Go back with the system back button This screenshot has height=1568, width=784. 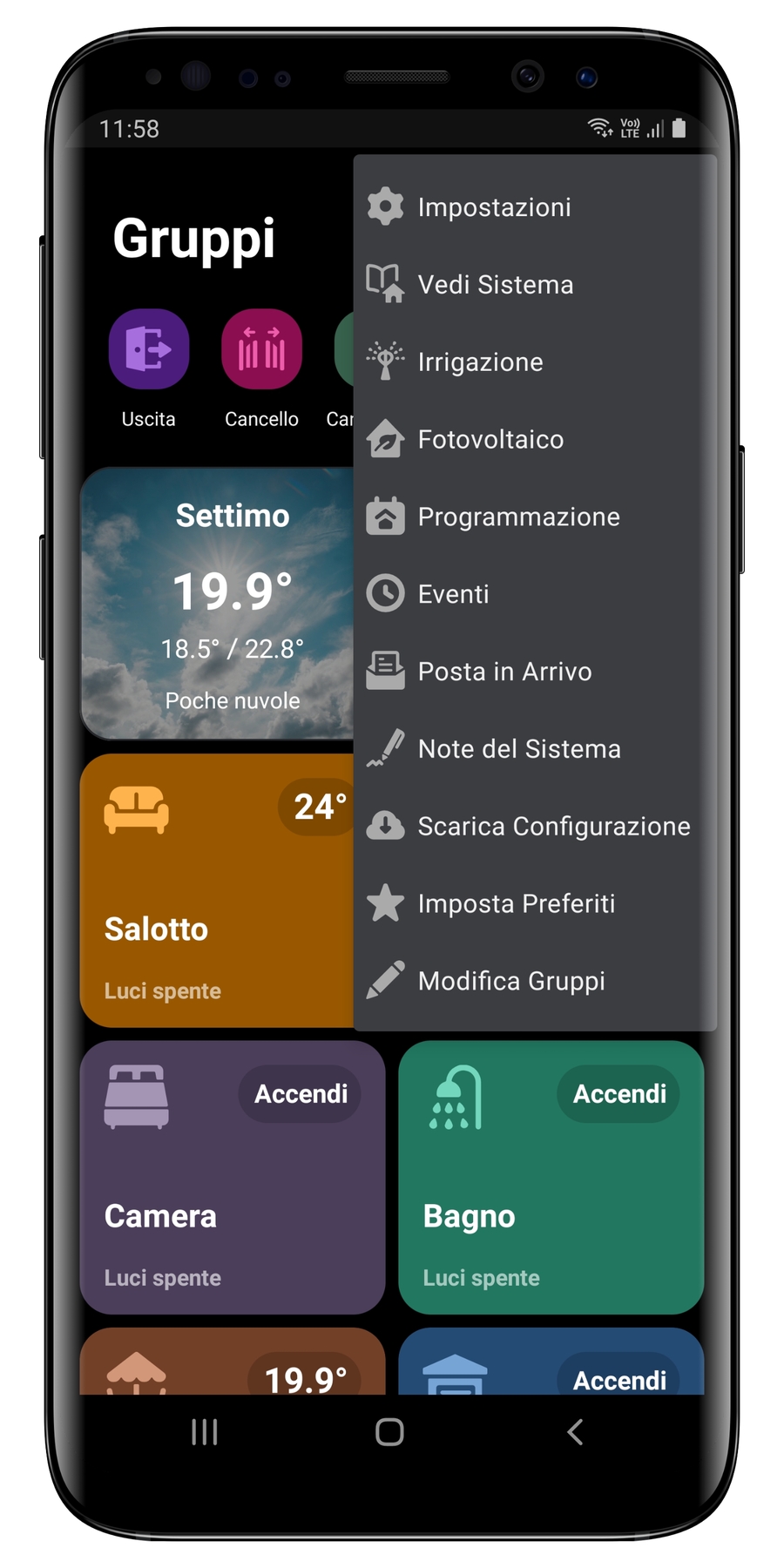tap(575, 1432)
